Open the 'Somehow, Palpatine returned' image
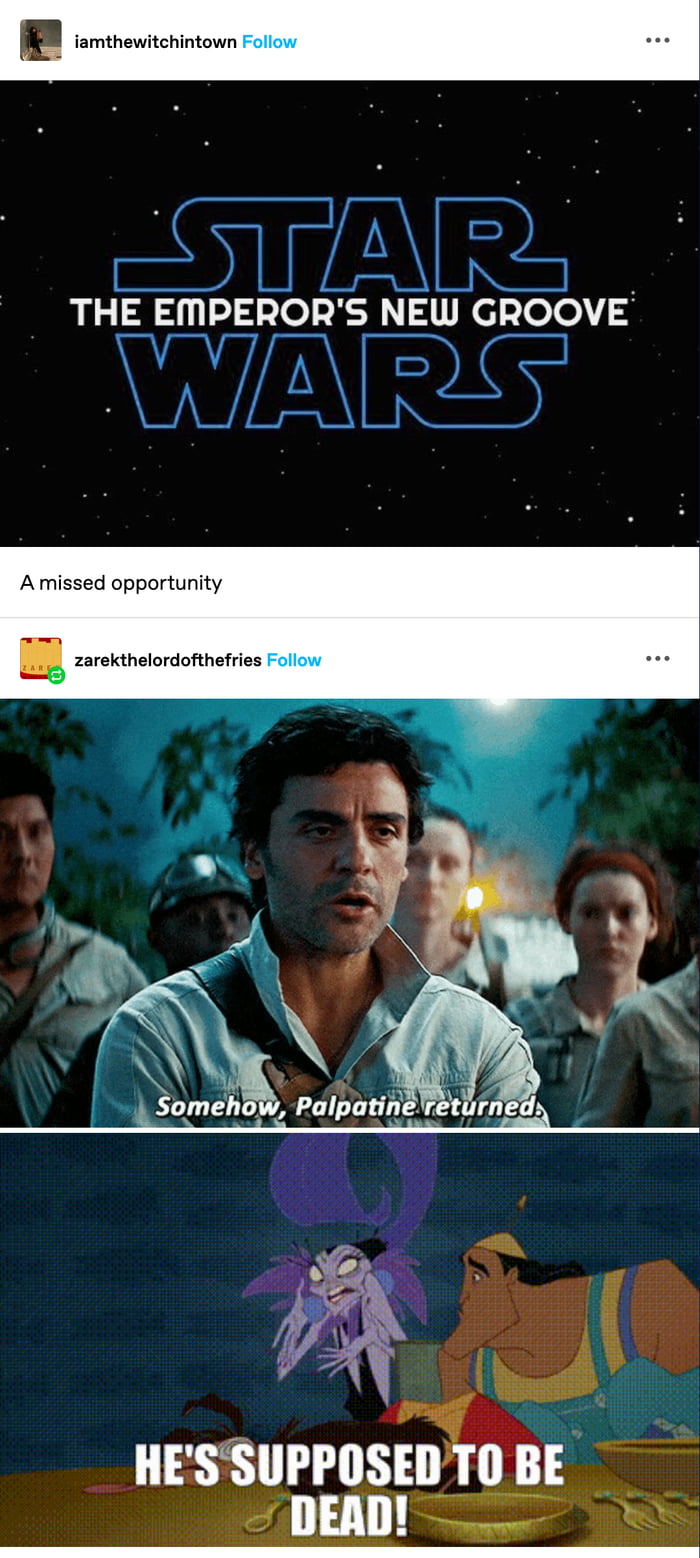Image resolution: width=700 pixels, height=1558 pixels. (x=350, y=912)
